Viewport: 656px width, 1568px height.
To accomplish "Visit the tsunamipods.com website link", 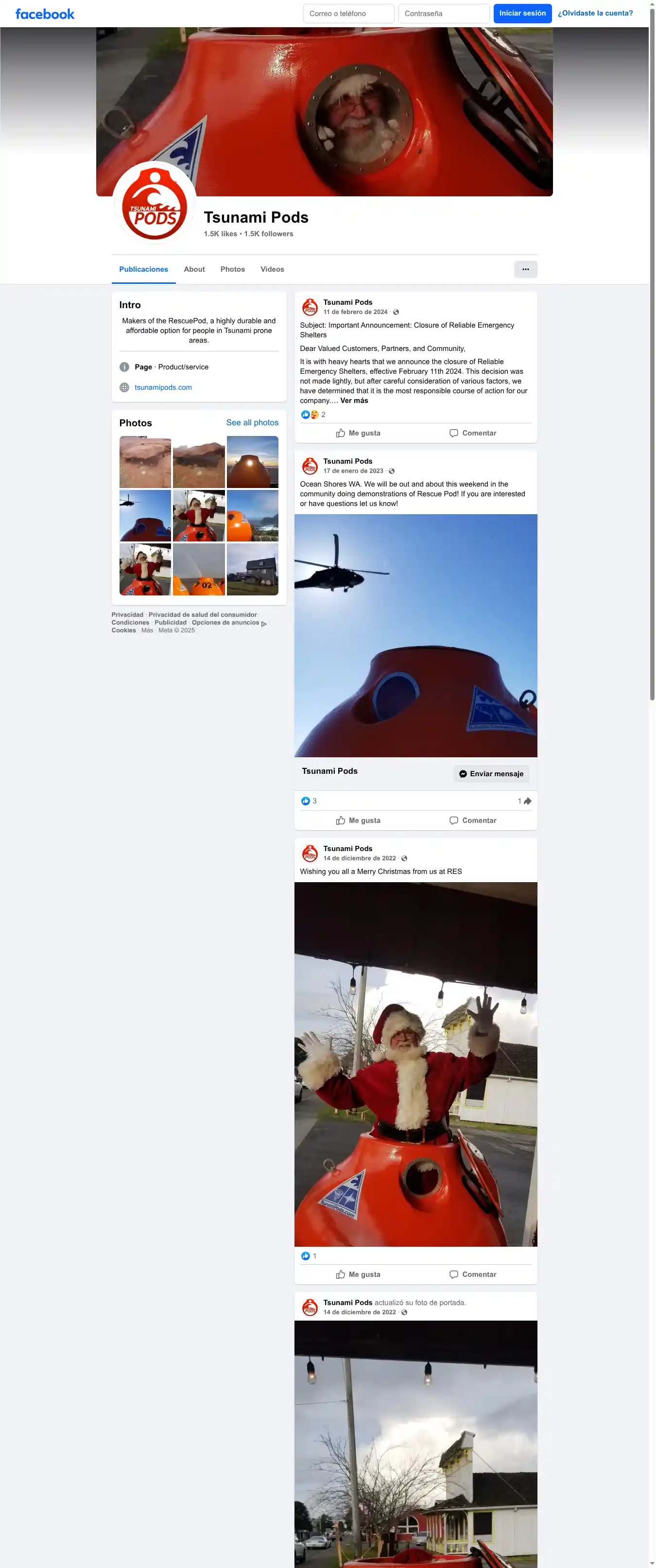I will (x=163, y=387).
